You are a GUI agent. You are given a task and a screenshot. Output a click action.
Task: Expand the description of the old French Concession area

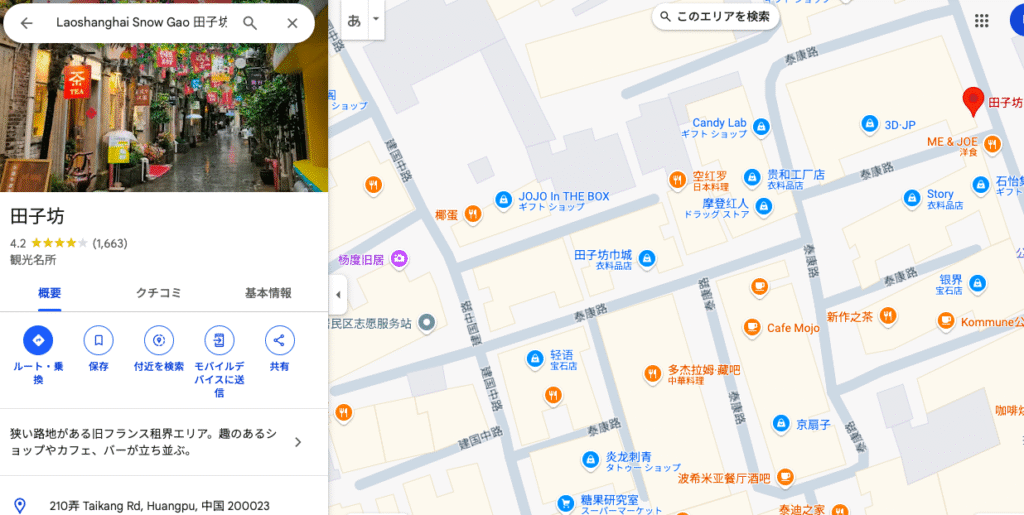point(297,442)
